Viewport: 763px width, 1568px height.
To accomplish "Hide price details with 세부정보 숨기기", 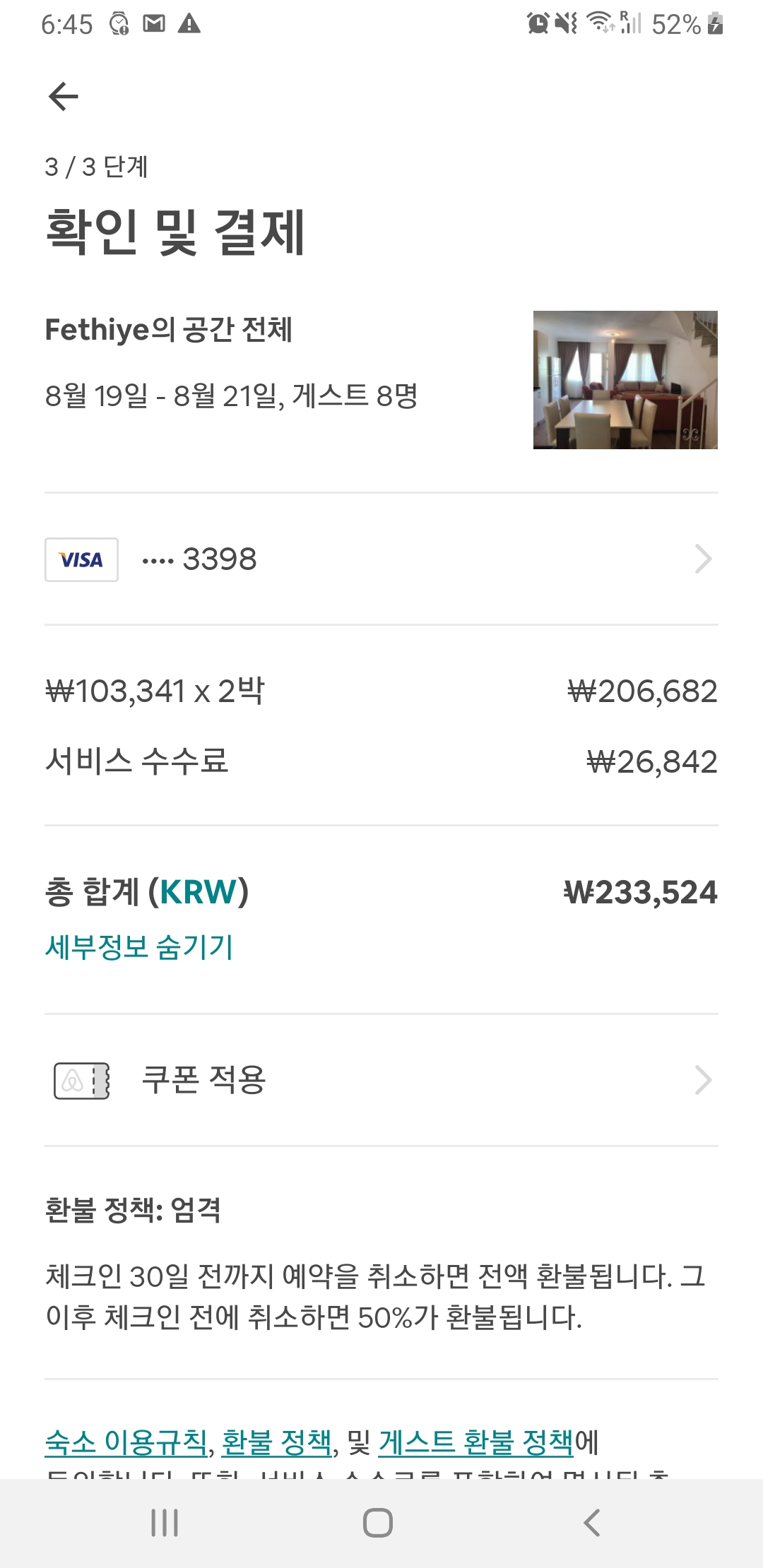I will [139, 946].
